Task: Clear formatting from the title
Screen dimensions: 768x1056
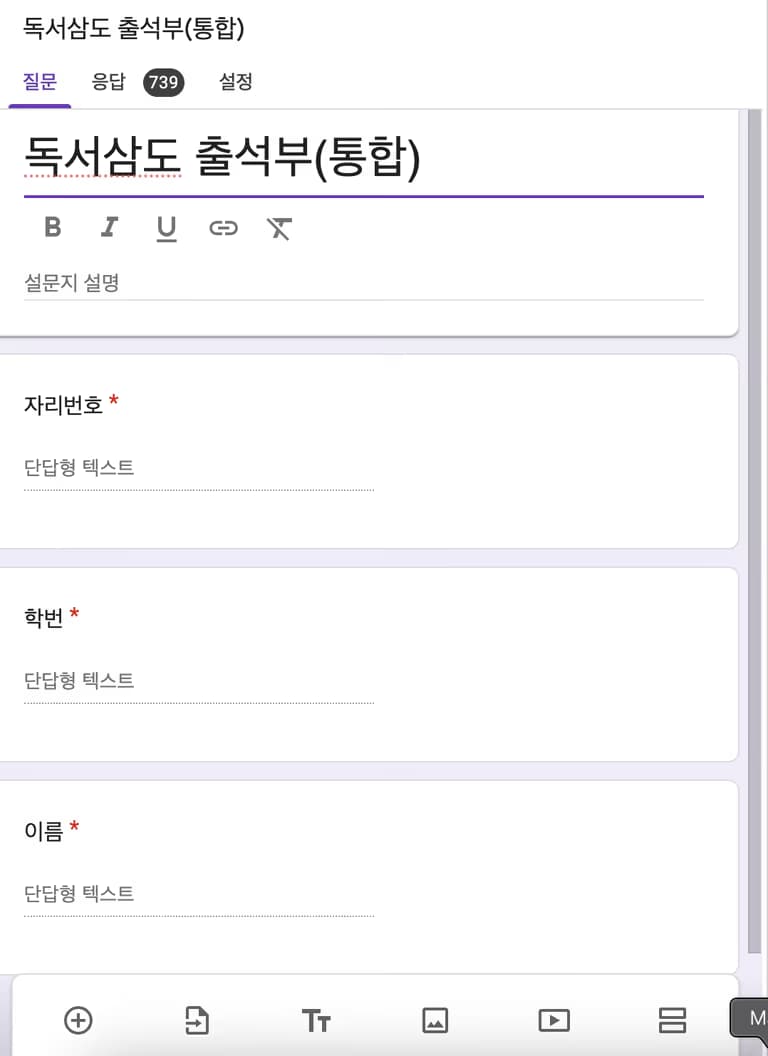Action: [x=280, y=228]
